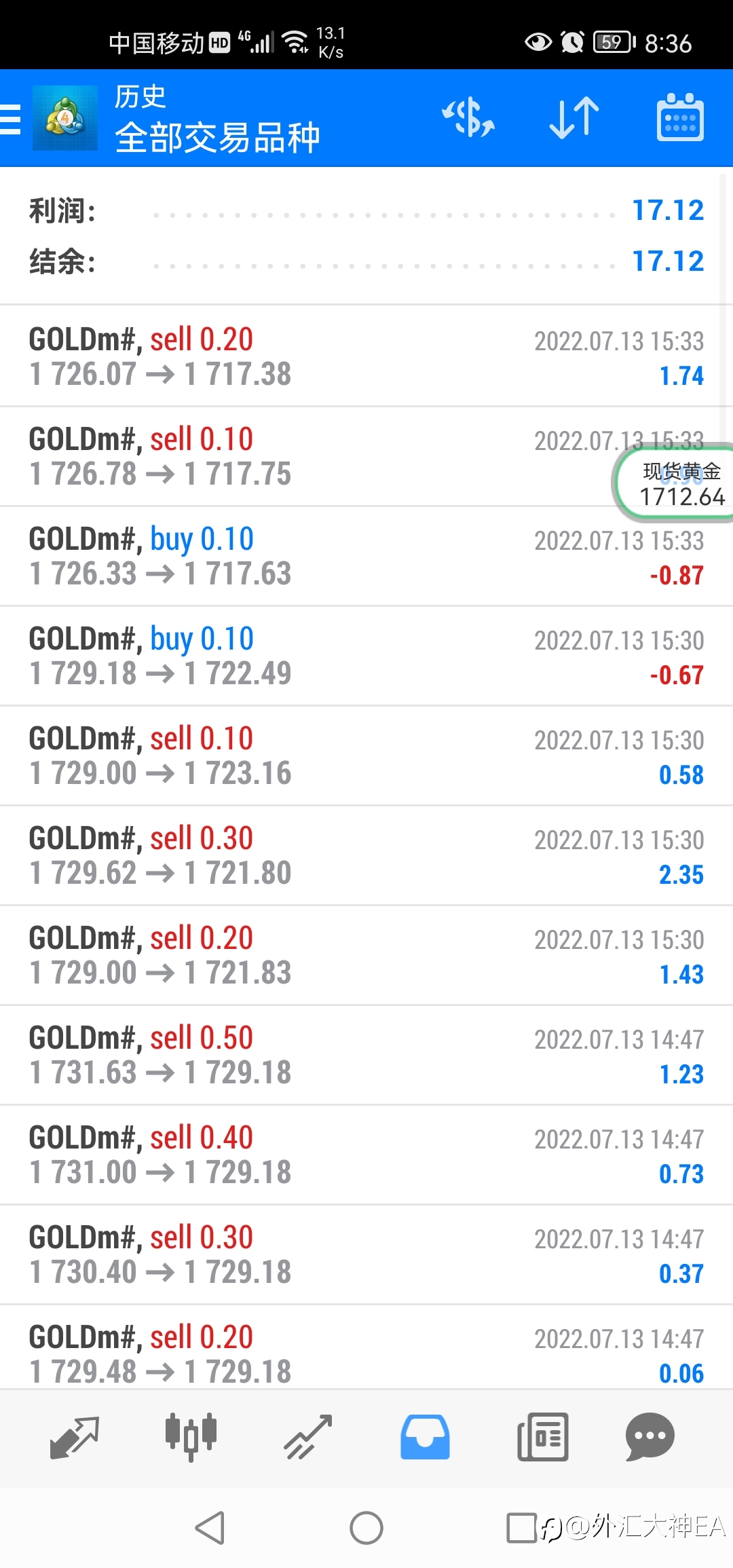The height and width of the screenshot is (1568, 733).
Task: Switch to the quotes tab with arrows
Action: pyautogui.click(x=75, y=1438)
